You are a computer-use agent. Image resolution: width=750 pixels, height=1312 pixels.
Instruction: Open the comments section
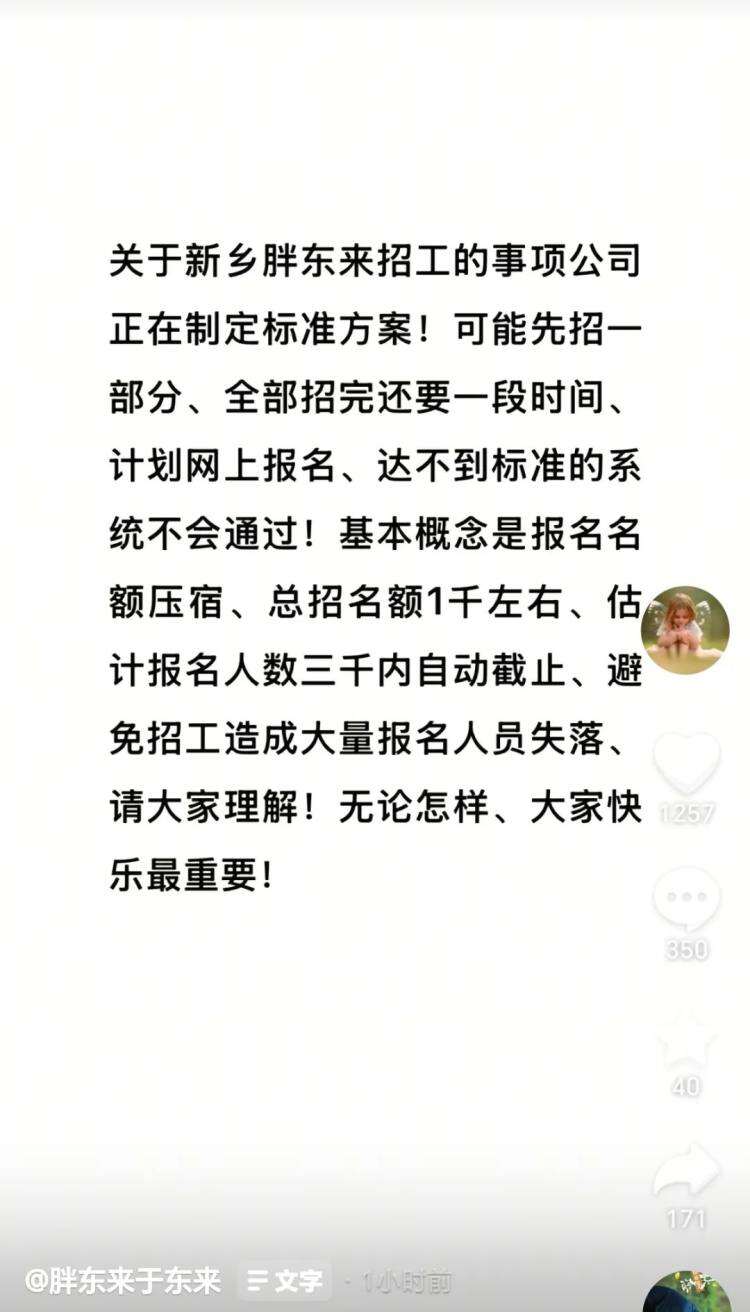[686, 898]
